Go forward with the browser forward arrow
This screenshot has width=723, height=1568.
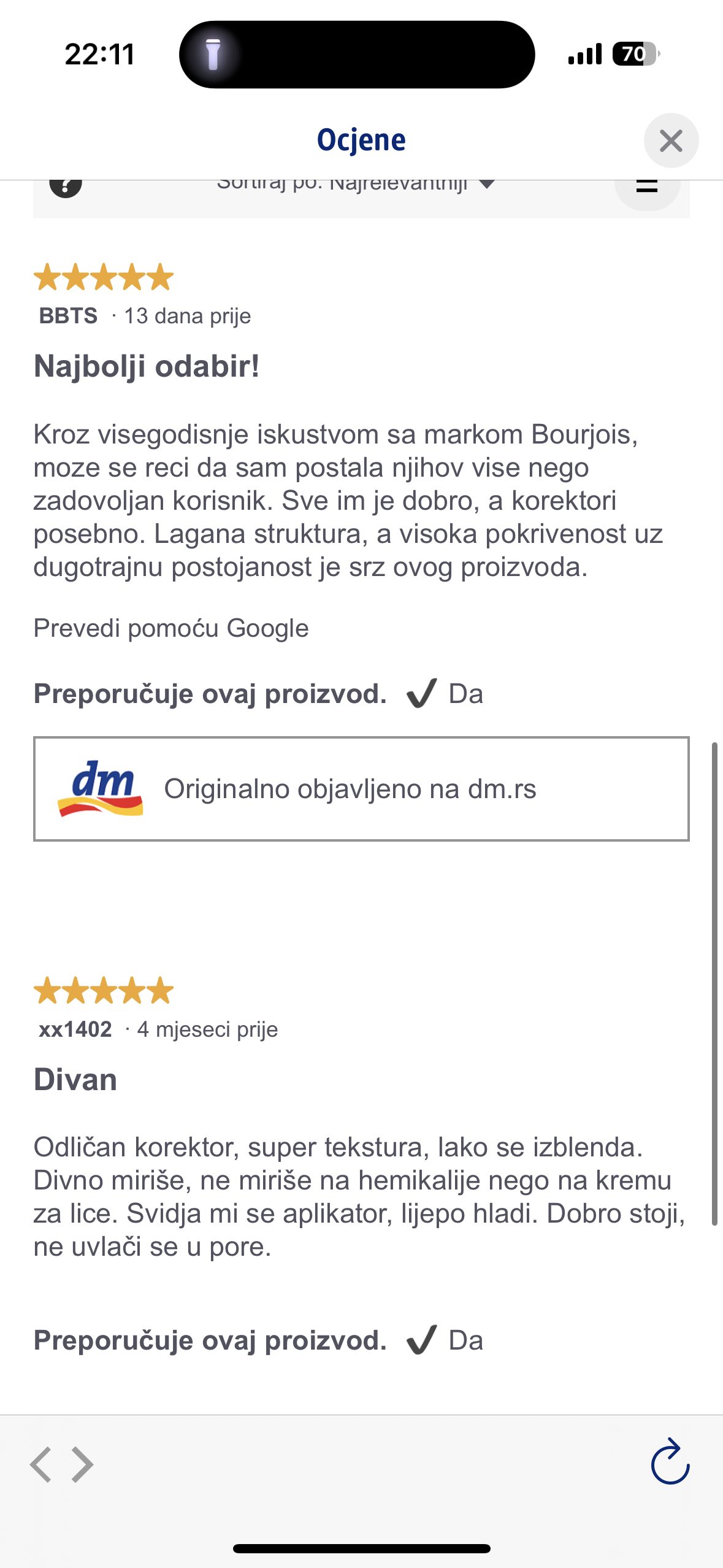(x=83, y=1464)
